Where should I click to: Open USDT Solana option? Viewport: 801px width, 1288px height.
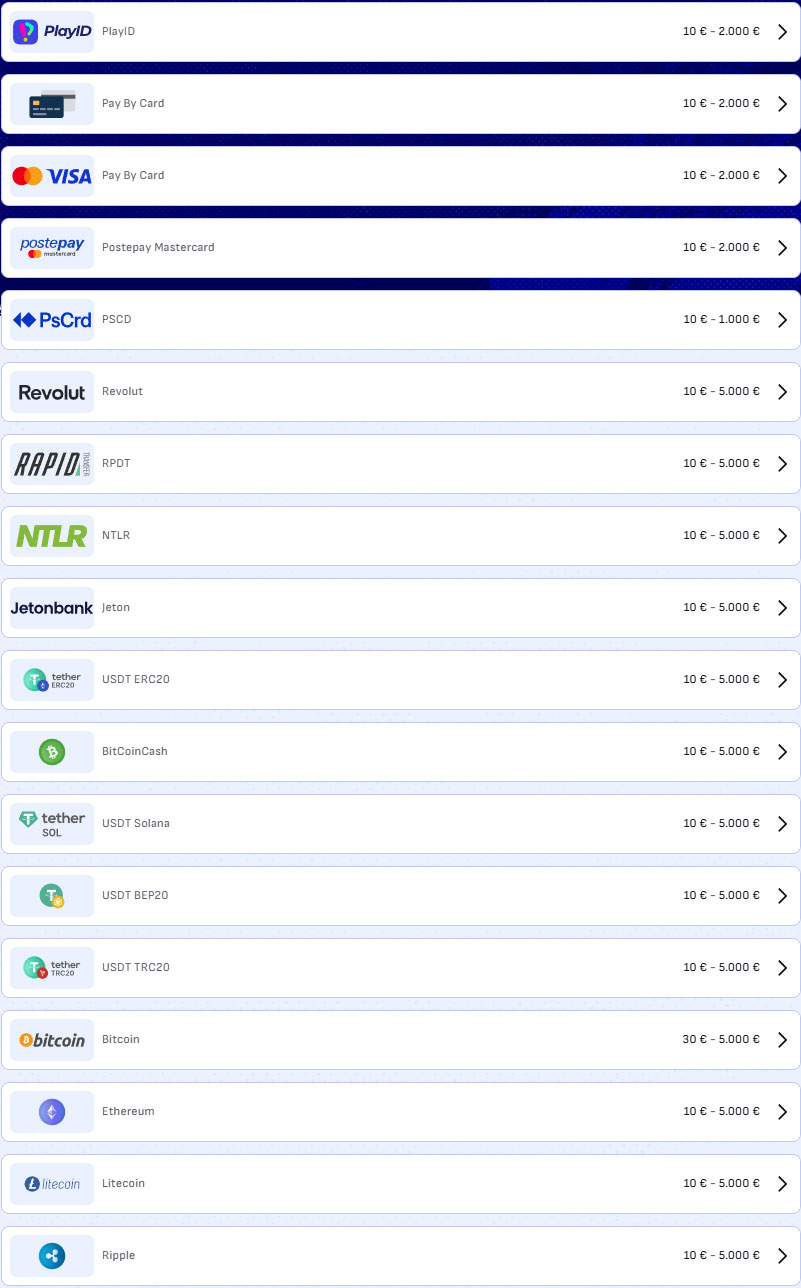pos(400,824)
